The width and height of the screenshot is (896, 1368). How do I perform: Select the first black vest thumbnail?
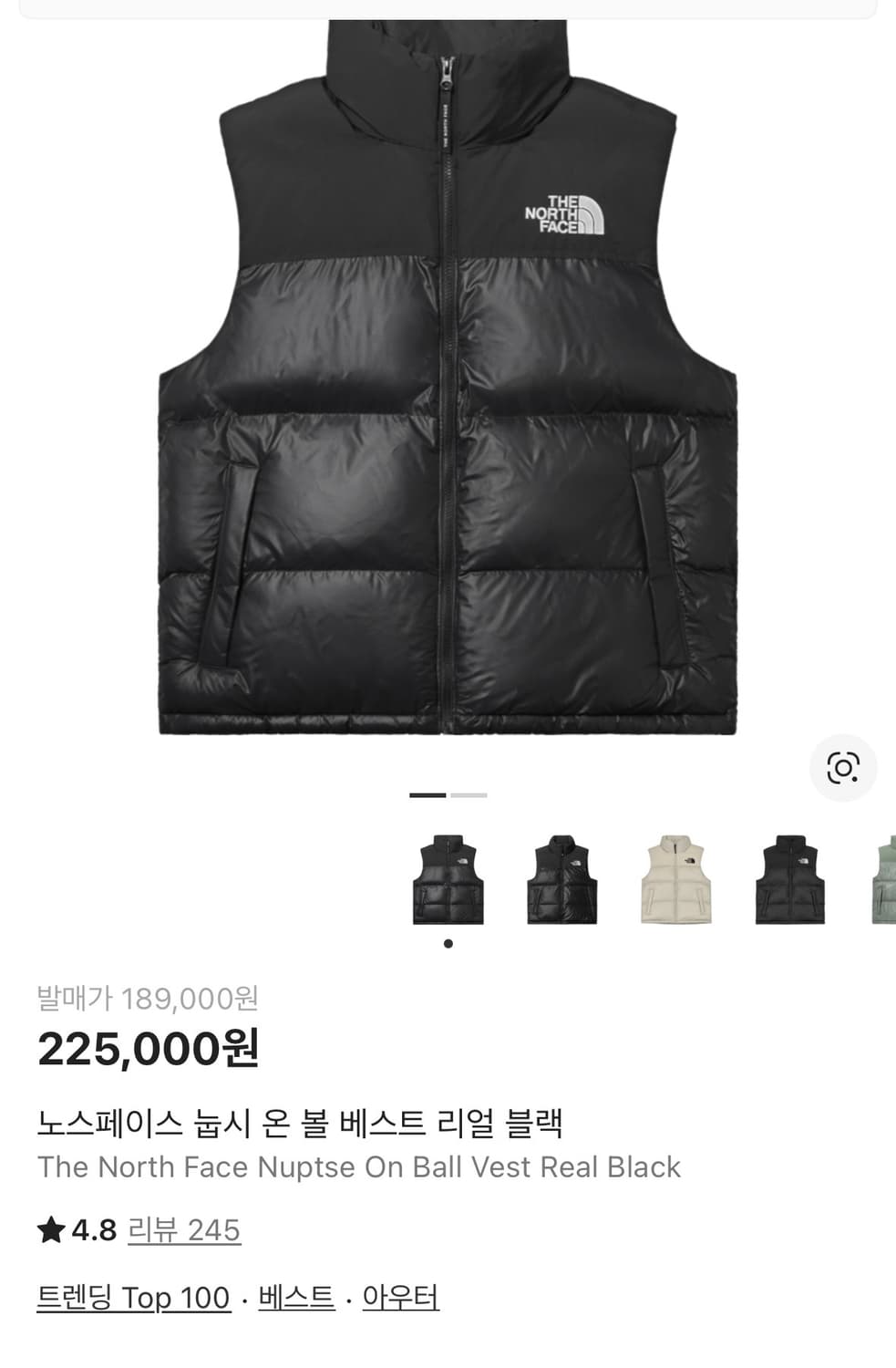coord(448,878)
